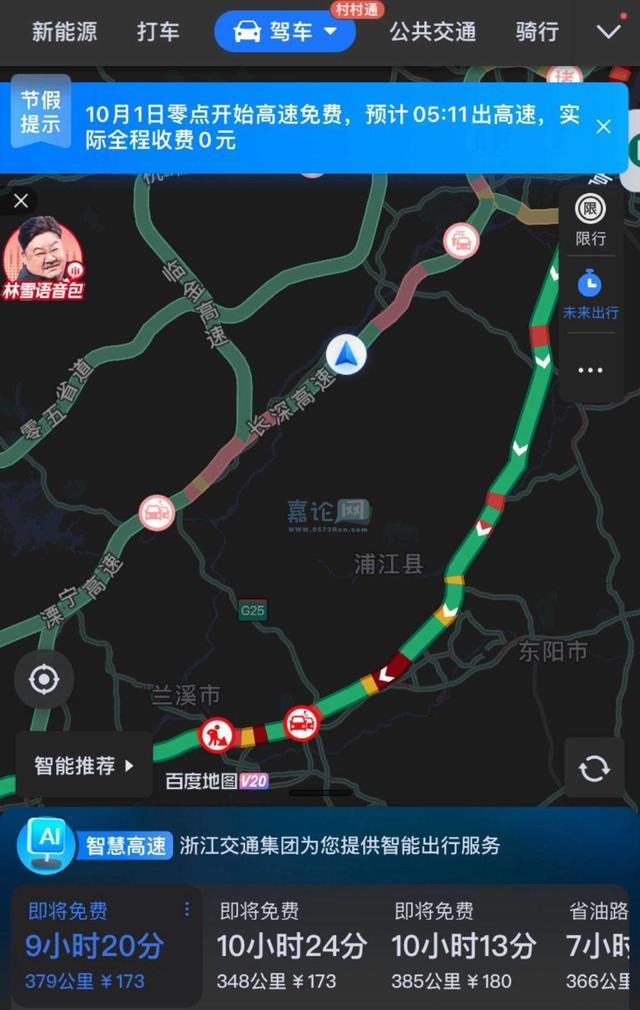Recenter map to my location

point(44,680)
